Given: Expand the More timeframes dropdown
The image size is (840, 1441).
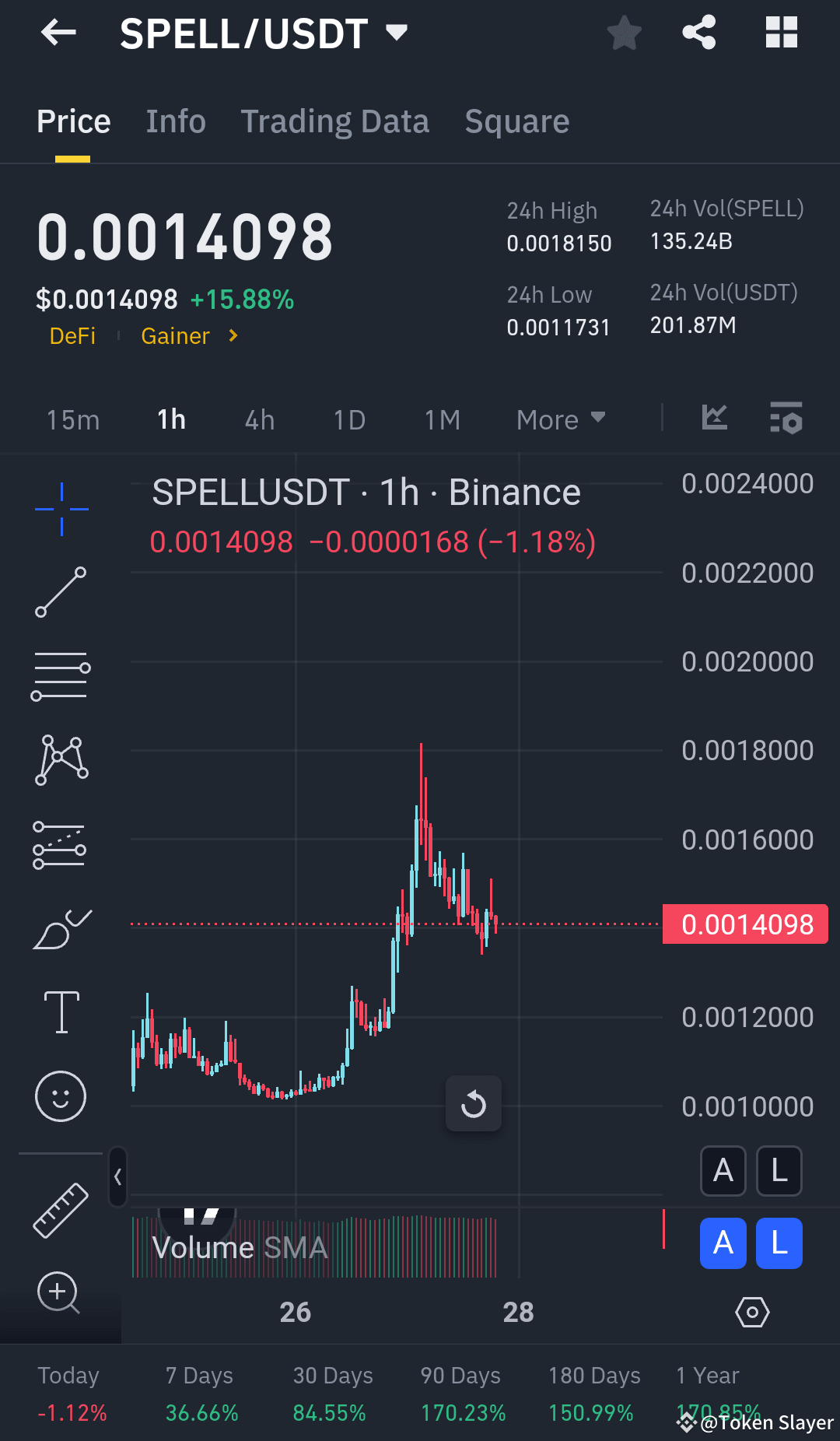Looking at the screenshot, I should (x=560, y=419).
